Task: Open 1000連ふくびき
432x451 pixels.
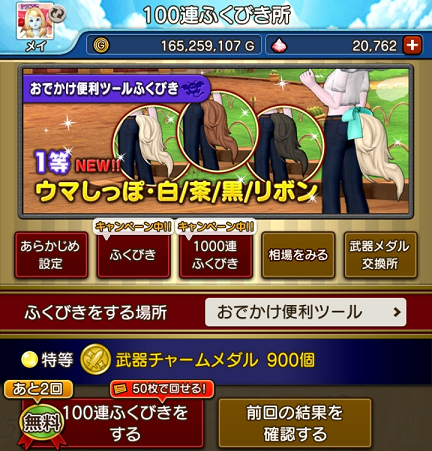Action: [216, 255]
